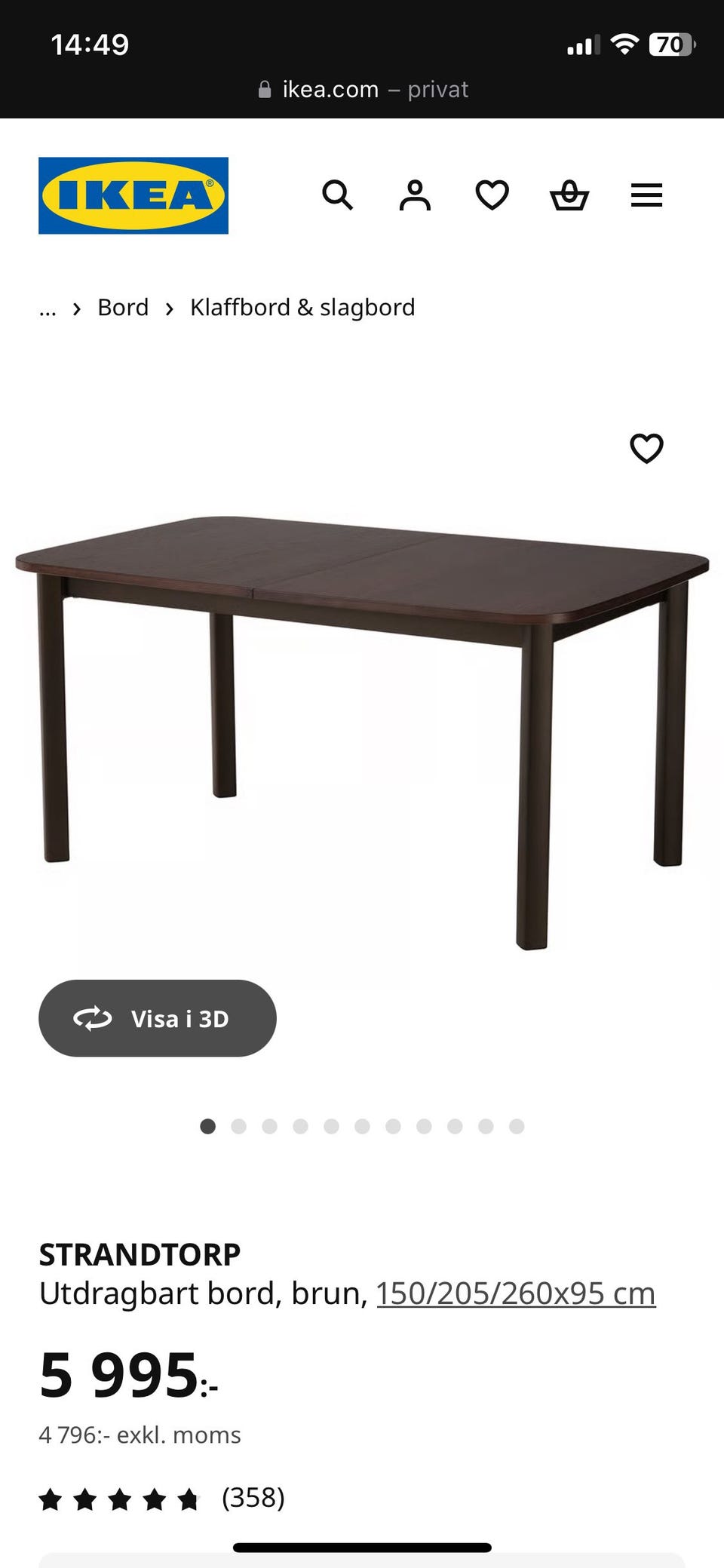Tap Visa i 3D button
The image size is (724, 1568).
tap(158, 1018)
